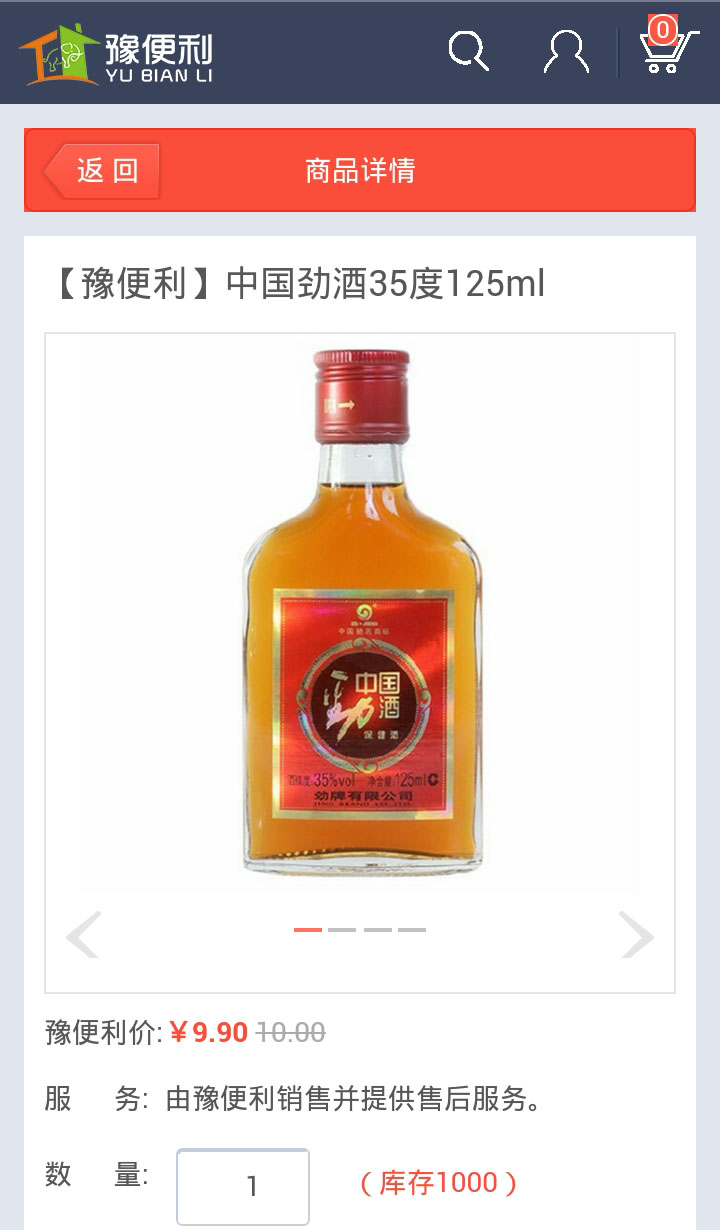Show previous product image with left arrow
720x1230 pixels.
[83, 935]
